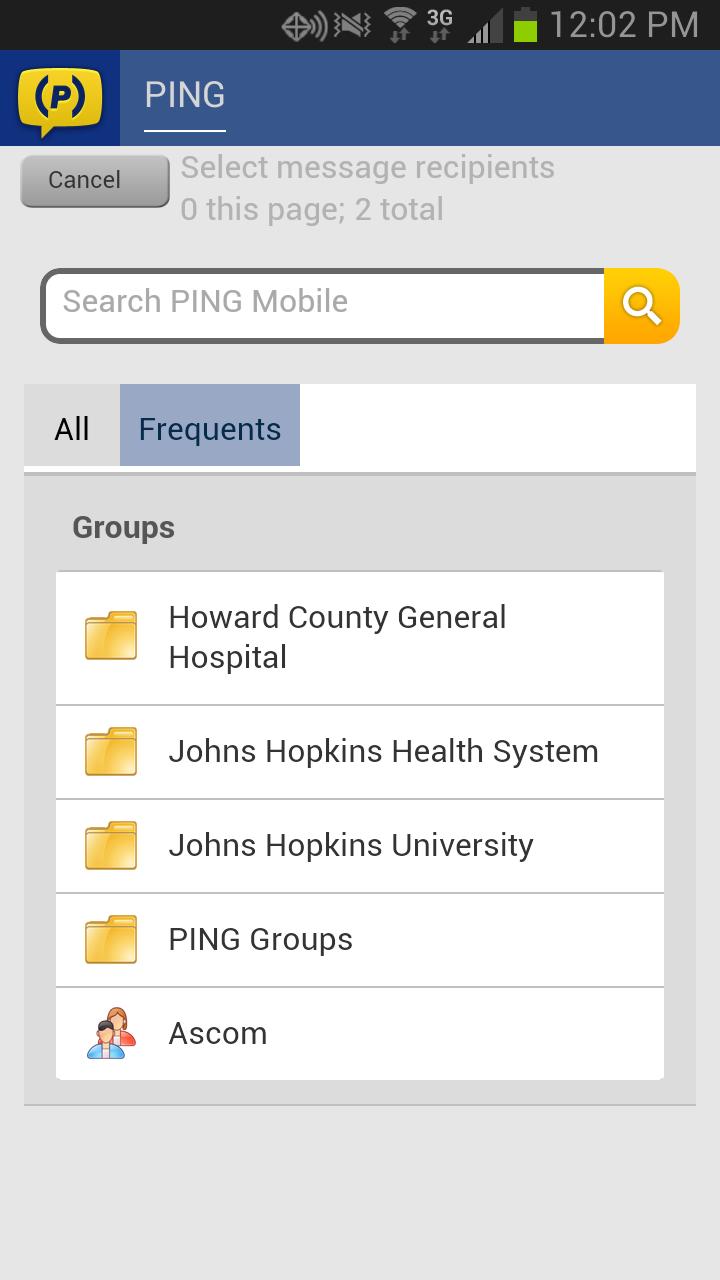Screen dimensions: 720x1280
Task: Open the Howard County General Hospital group
Action: 360,637
